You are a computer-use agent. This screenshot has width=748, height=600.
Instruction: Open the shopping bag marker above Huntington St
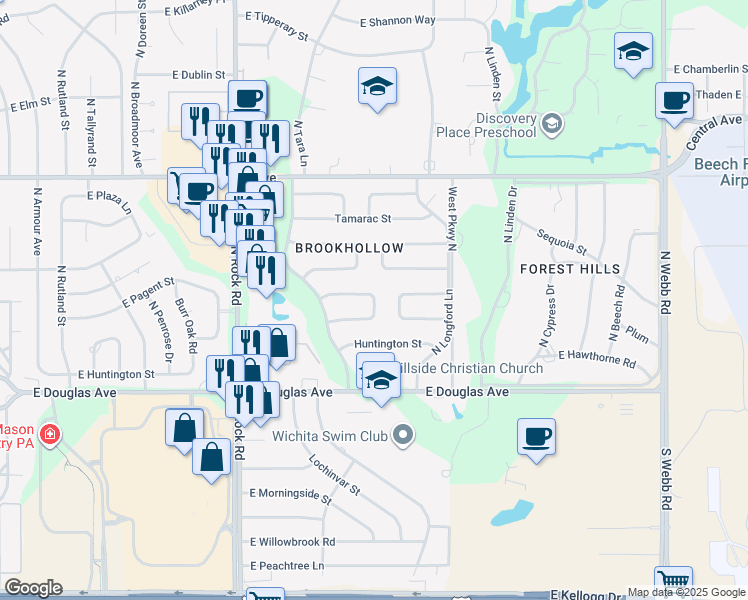click(x=279, y=346)
